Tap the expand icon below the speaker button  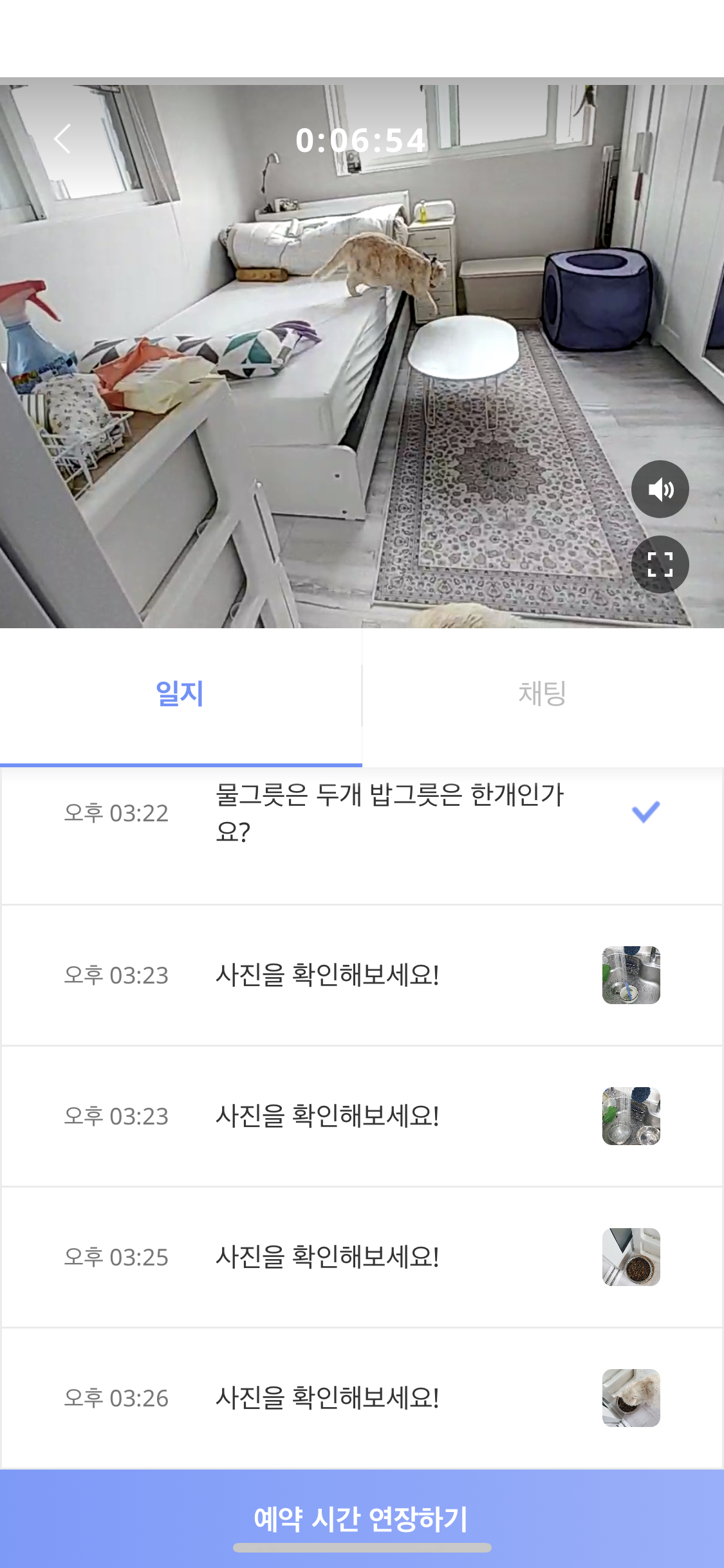point(661,563)
